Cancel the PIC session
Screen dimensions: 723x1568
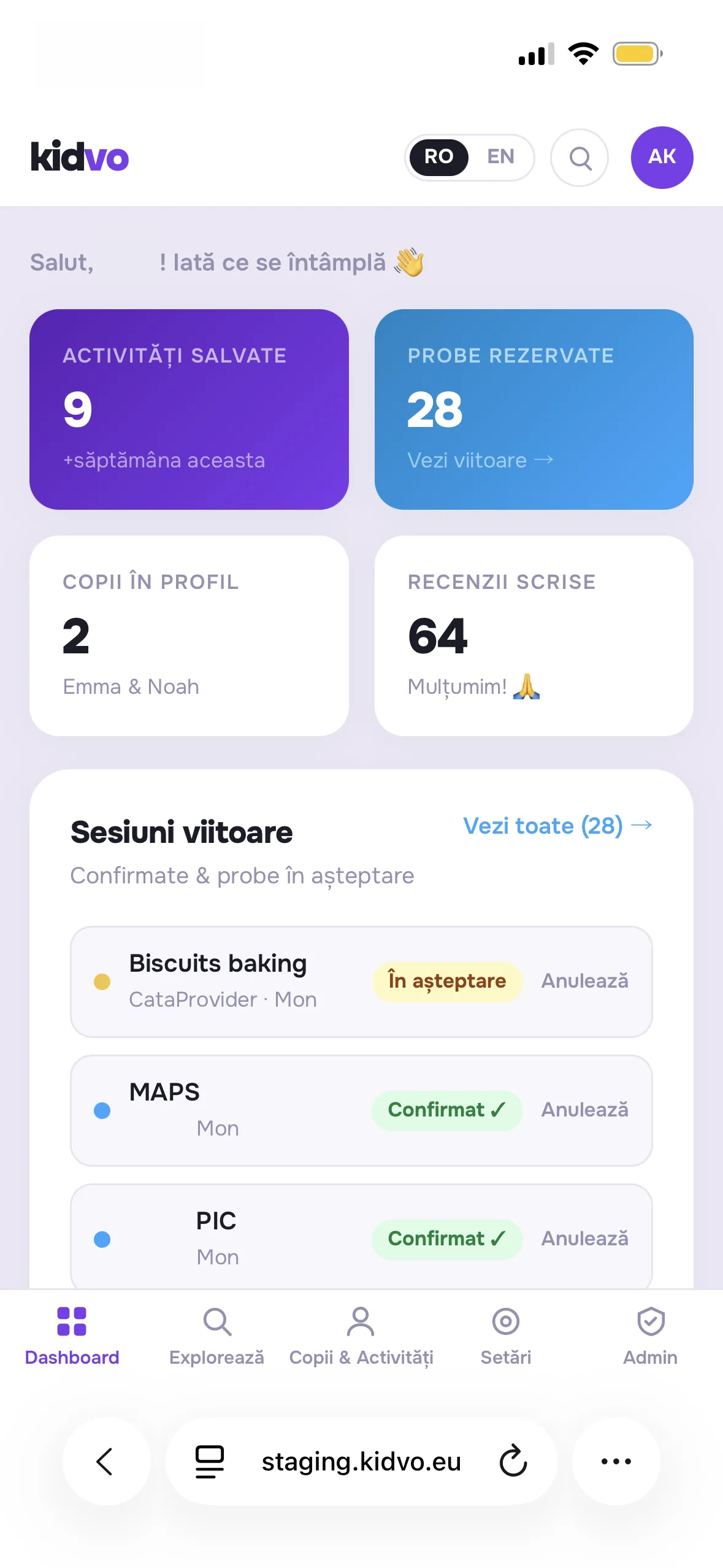(x=584, y=1239)
